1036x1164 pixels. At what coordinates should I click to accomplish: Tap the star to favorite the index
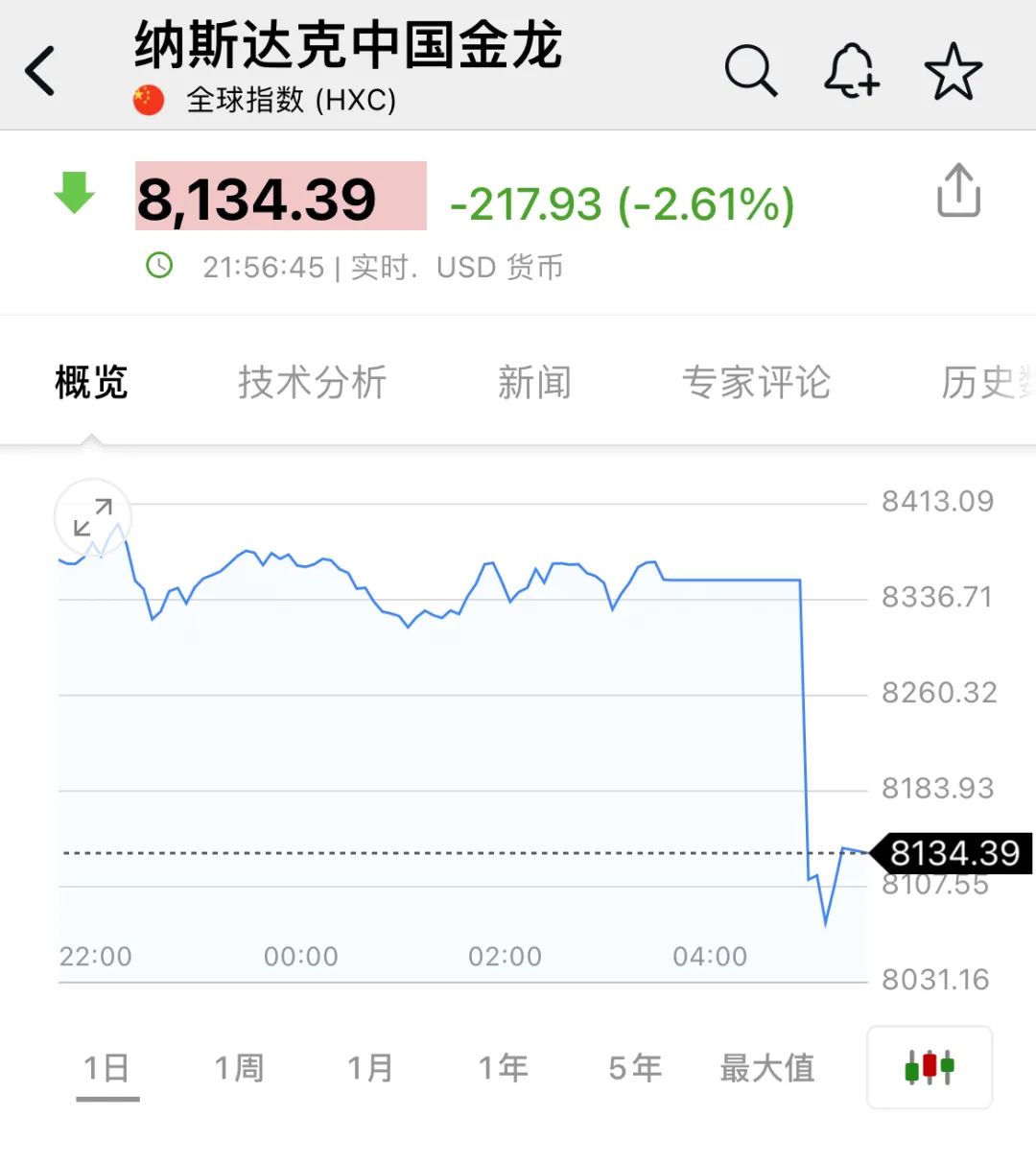pos(953,71)
